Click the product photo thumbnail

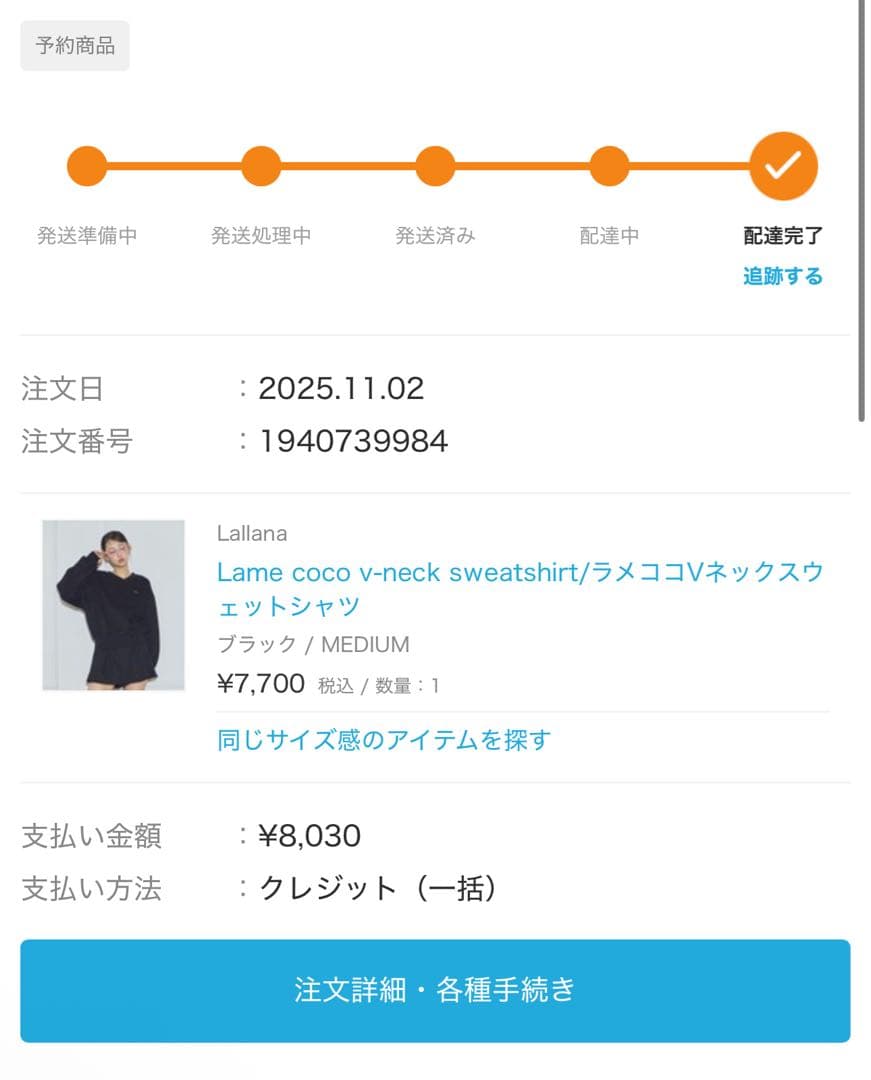point(112,607)
